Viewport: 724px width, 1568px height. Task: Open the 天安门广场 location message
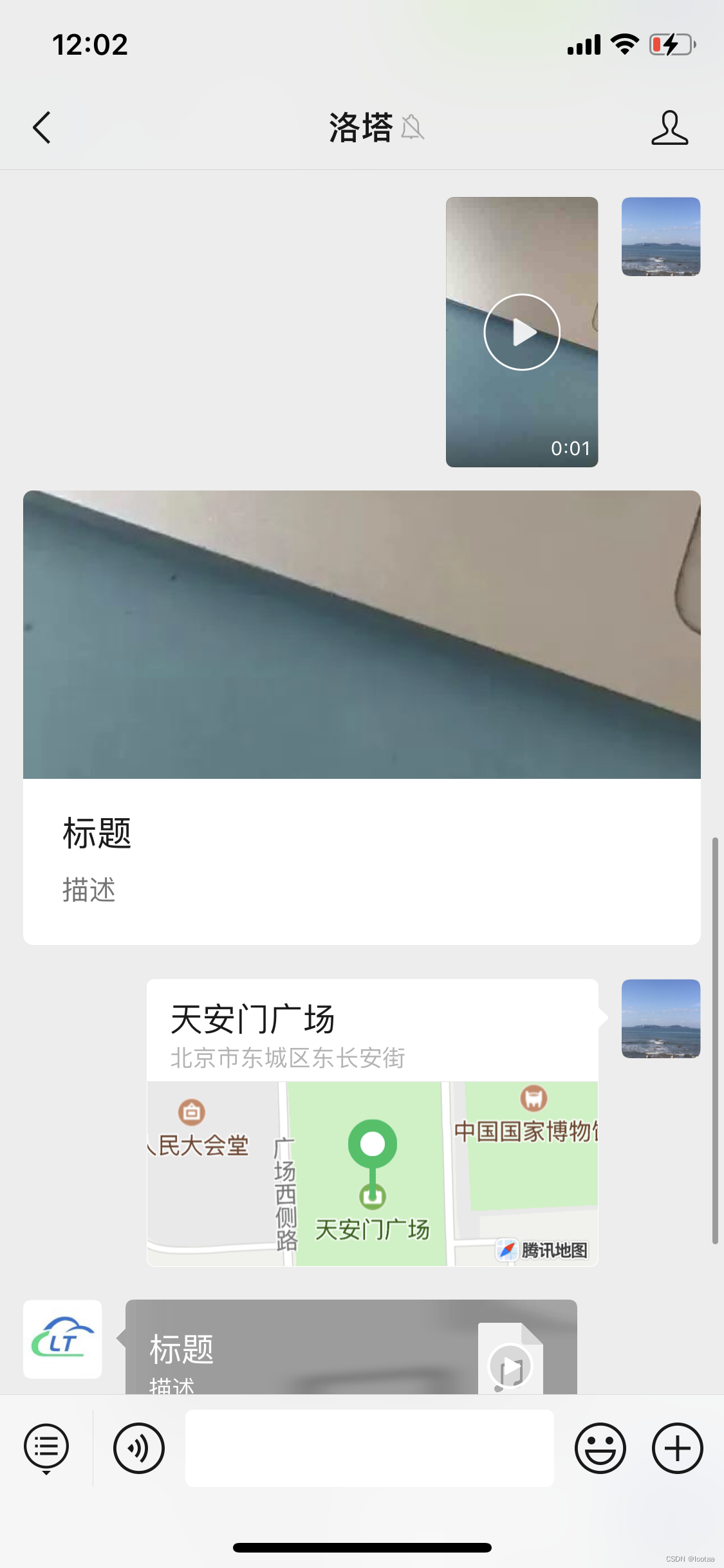pyautogui.click(x=372, y=1122)
